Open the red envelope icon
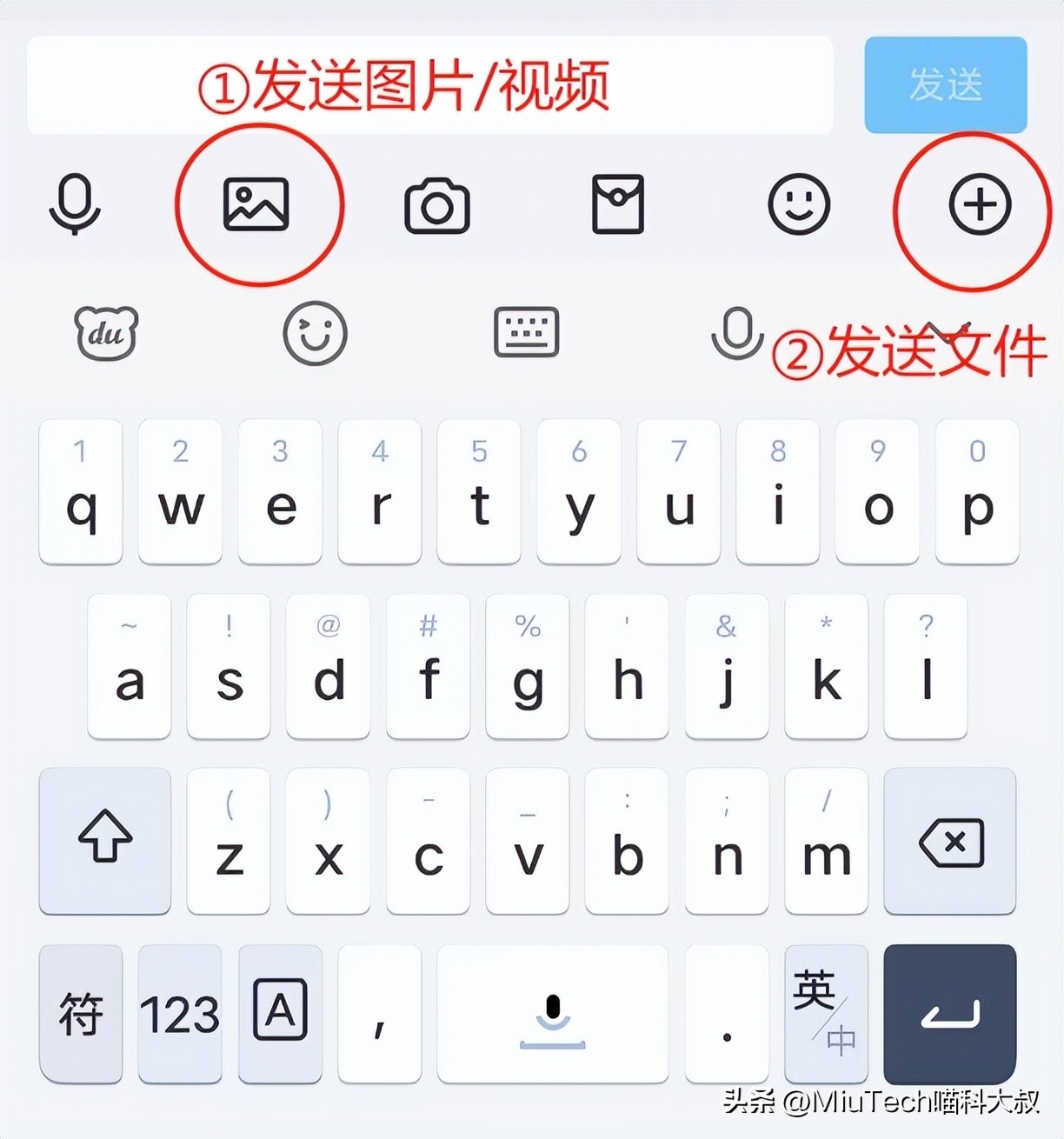This screenshot has height=1139, width=1064. [617, 205]
